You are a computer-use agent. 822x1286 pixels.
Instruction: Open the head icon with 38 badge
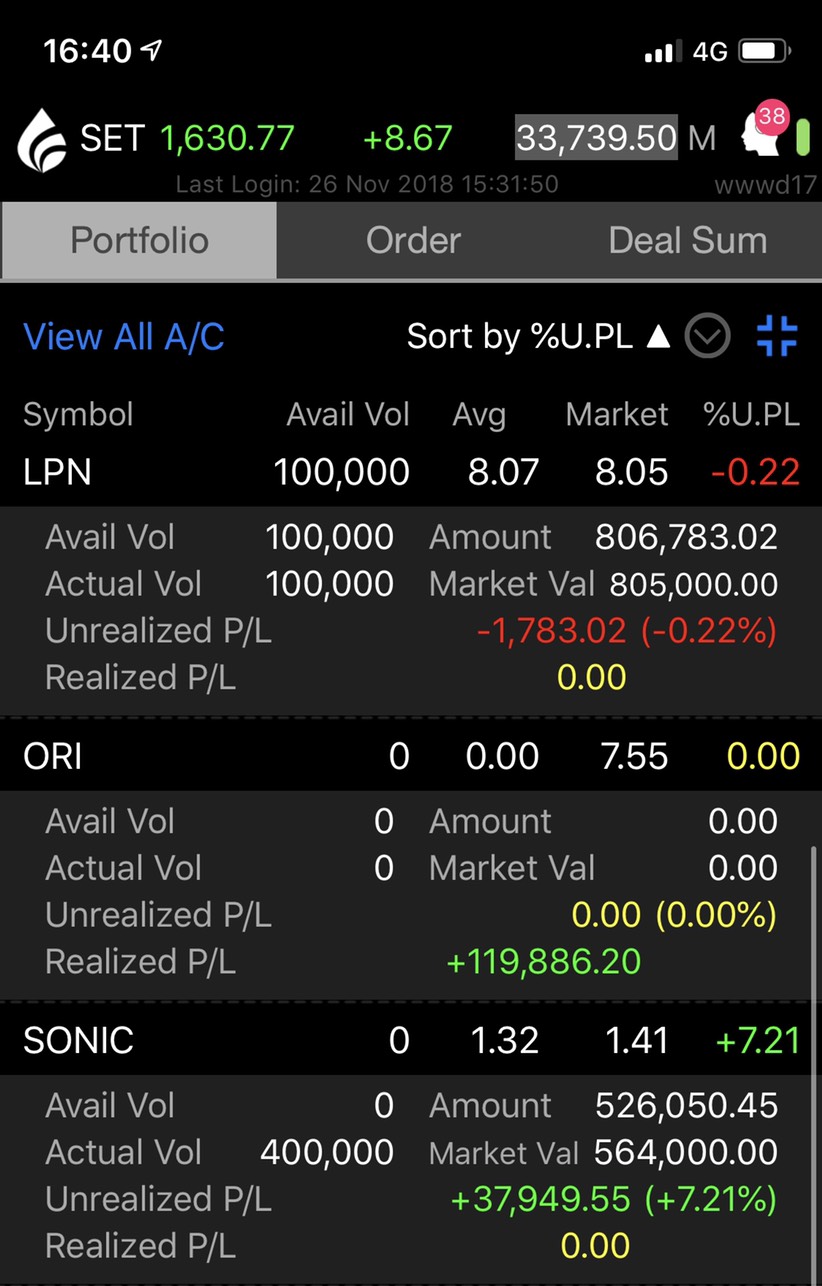coord(762,134)
